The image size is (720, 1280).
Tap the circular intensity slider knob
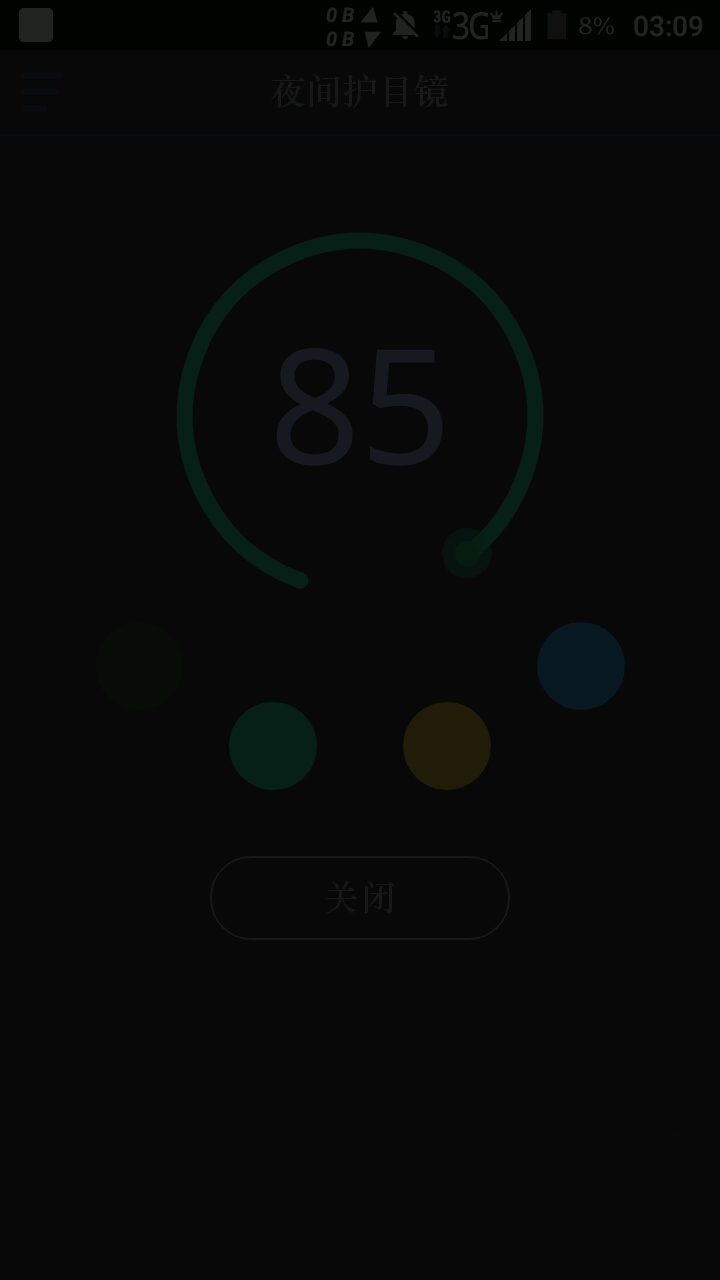coord(467,553)
